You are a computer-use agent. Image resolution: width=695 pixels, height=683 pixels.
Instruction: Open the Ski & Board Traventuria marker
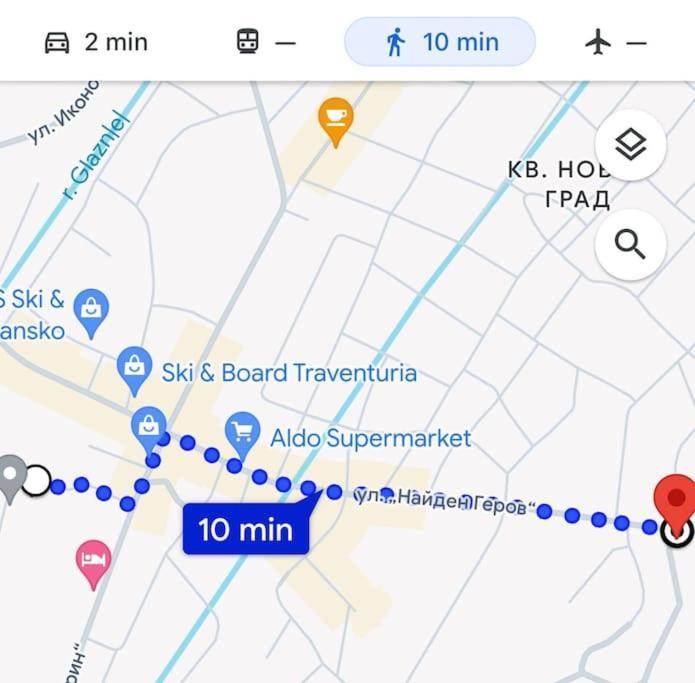(x=134, y=369)
